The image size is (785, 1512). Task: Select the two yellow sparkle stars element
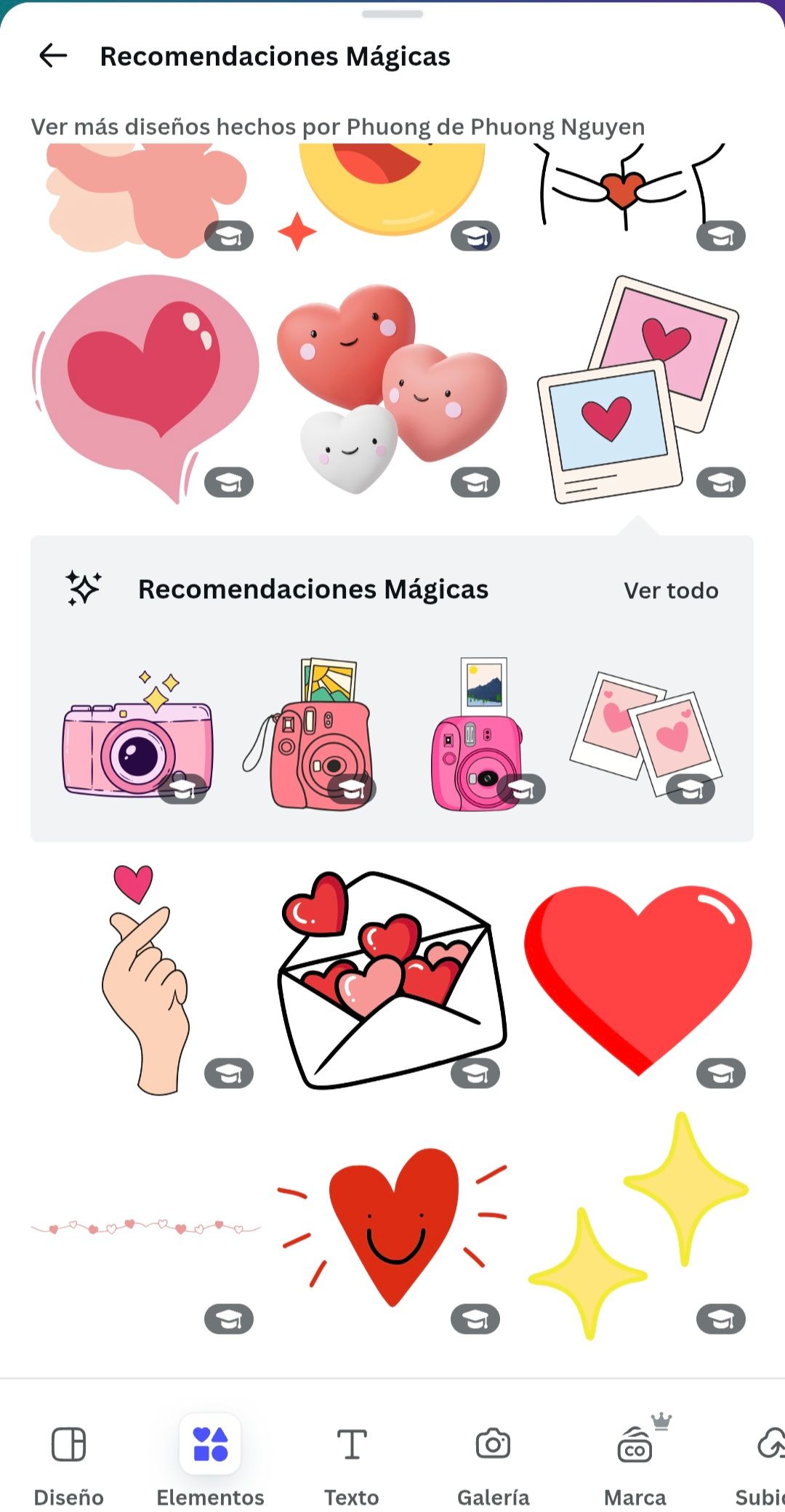tap(637, 1225)
